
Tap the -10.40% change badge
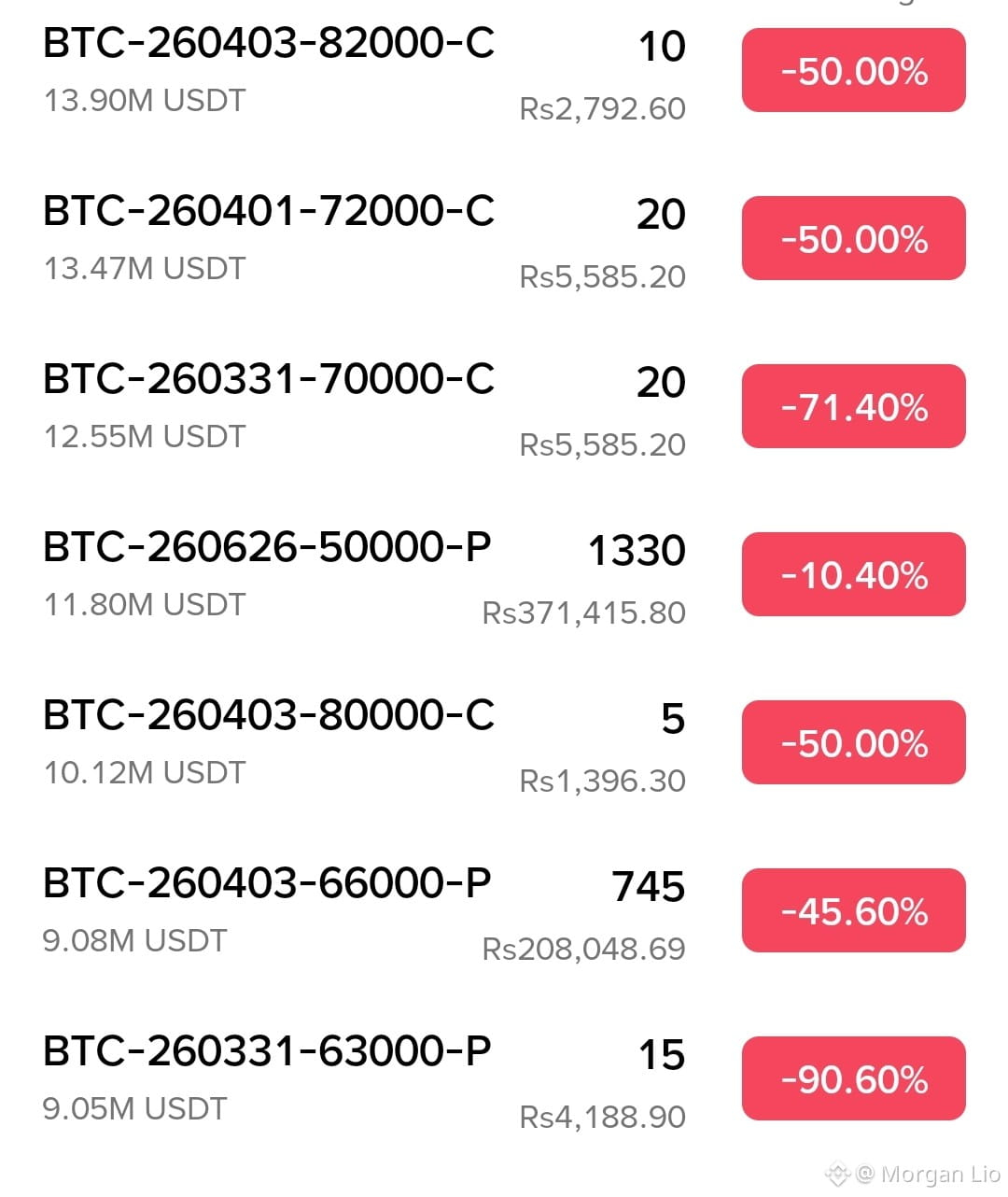pyautogui.click(x=854, y=574)
